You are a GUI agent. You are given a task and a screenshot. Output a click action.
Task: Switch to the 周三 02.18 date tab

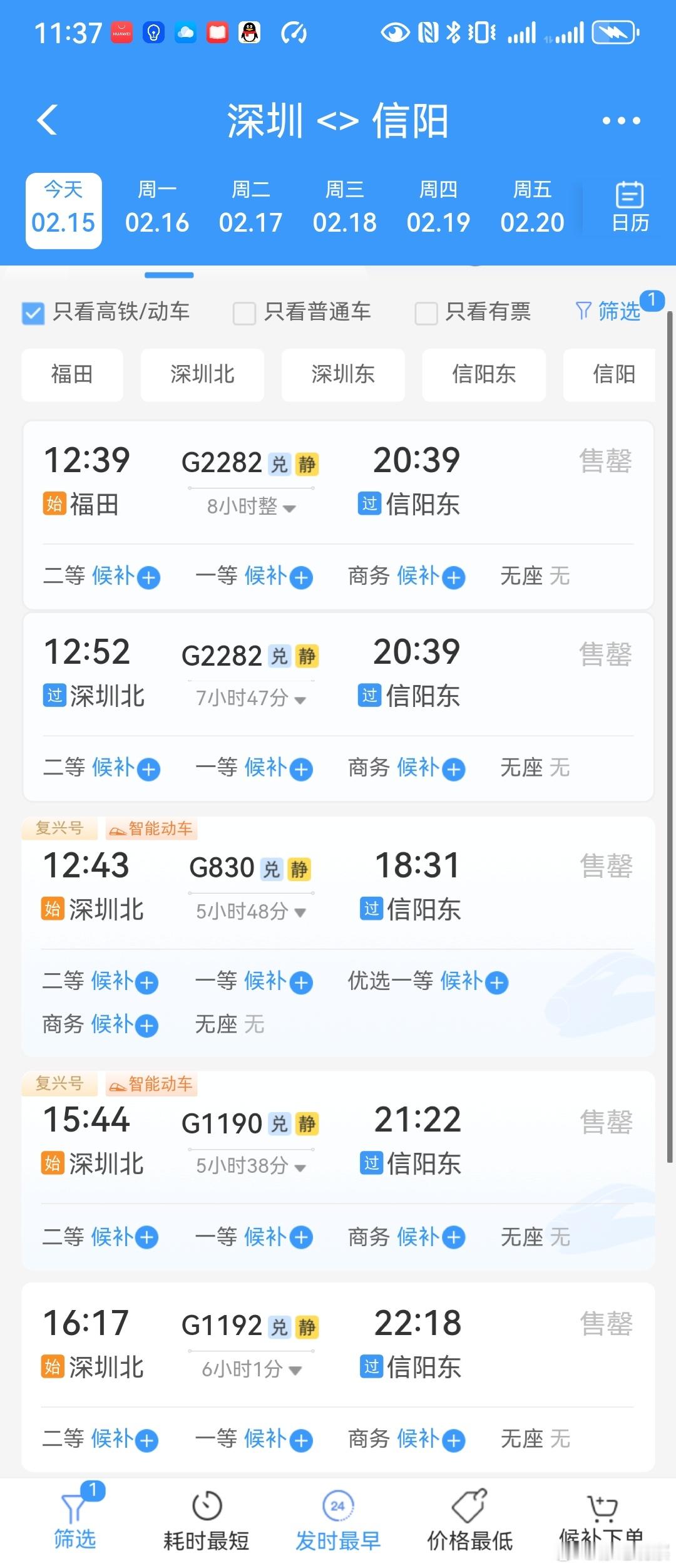tap(346, 207)
